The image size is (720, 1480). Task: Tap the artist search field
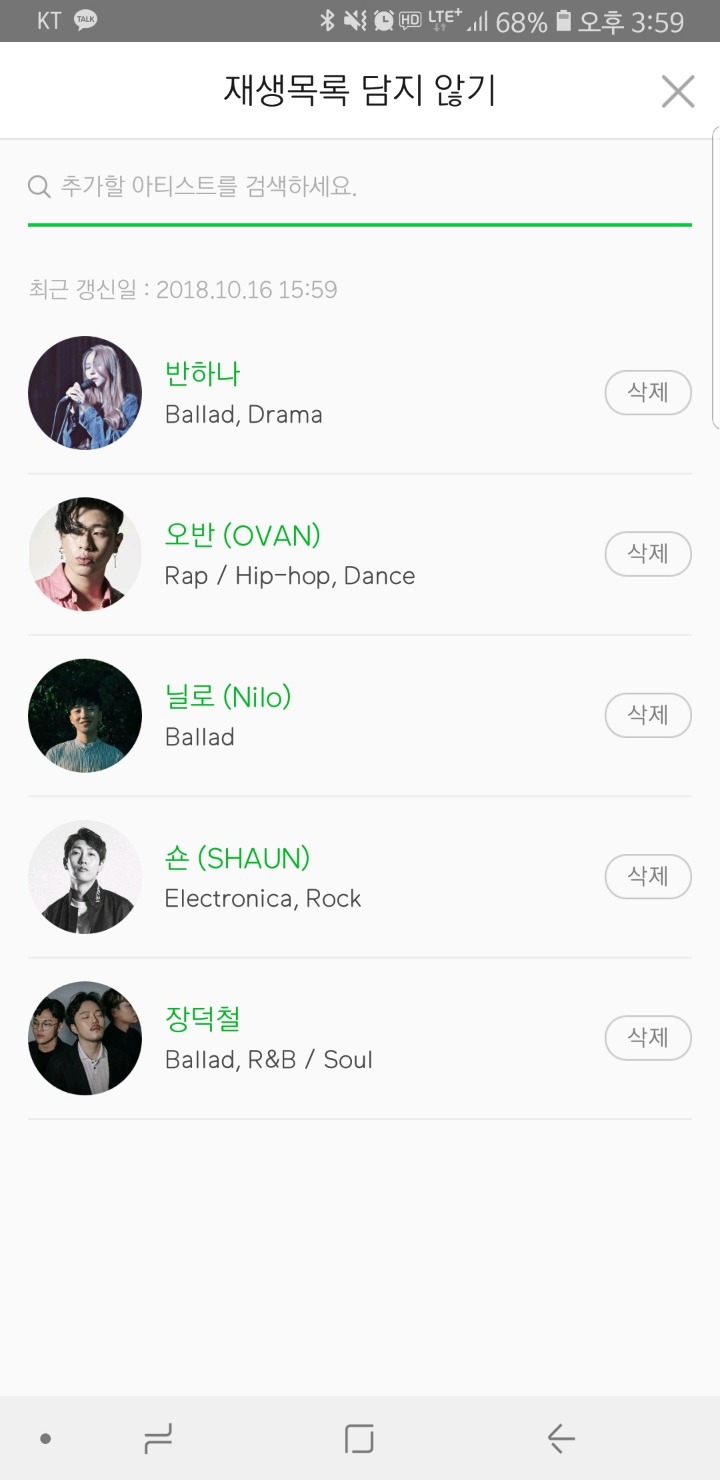tap(360, 186)
